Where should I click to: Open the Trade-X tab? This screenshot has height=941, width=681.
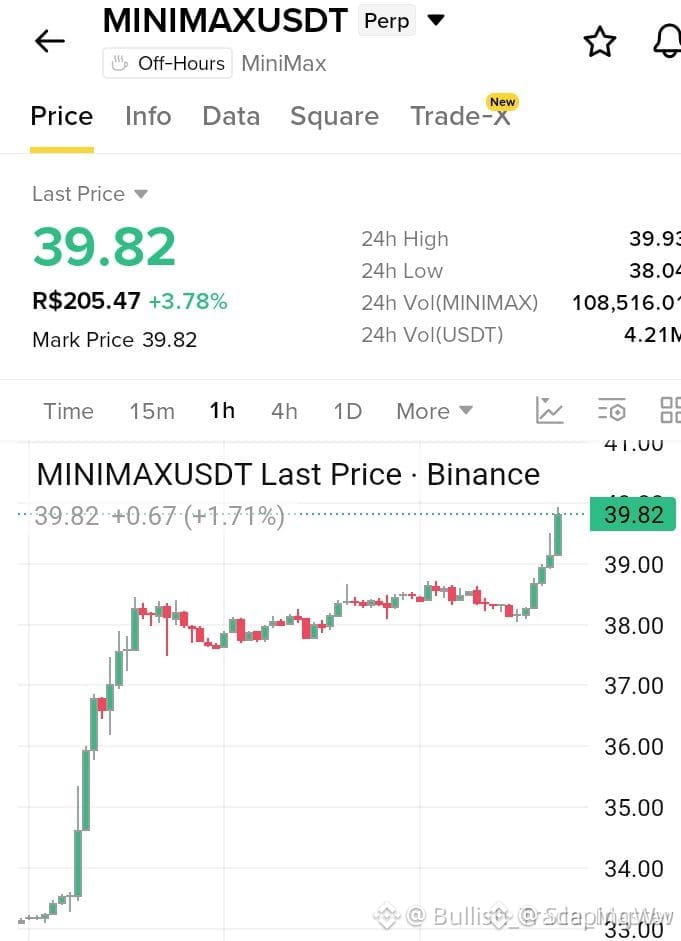coord(461,116)
